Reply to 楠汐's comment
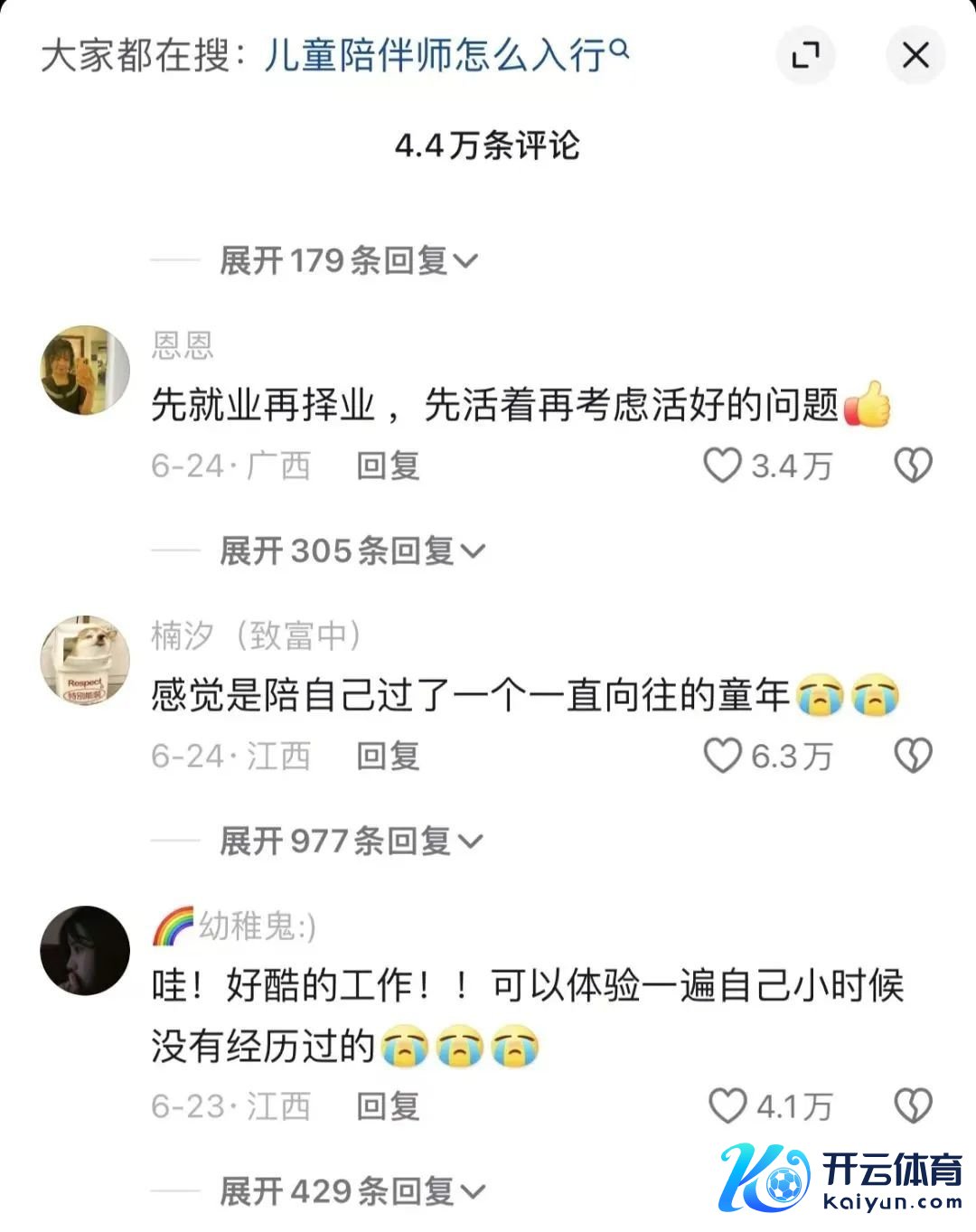Image resolution: width=976 pixels, height=1232 pixels. (388, 757)
